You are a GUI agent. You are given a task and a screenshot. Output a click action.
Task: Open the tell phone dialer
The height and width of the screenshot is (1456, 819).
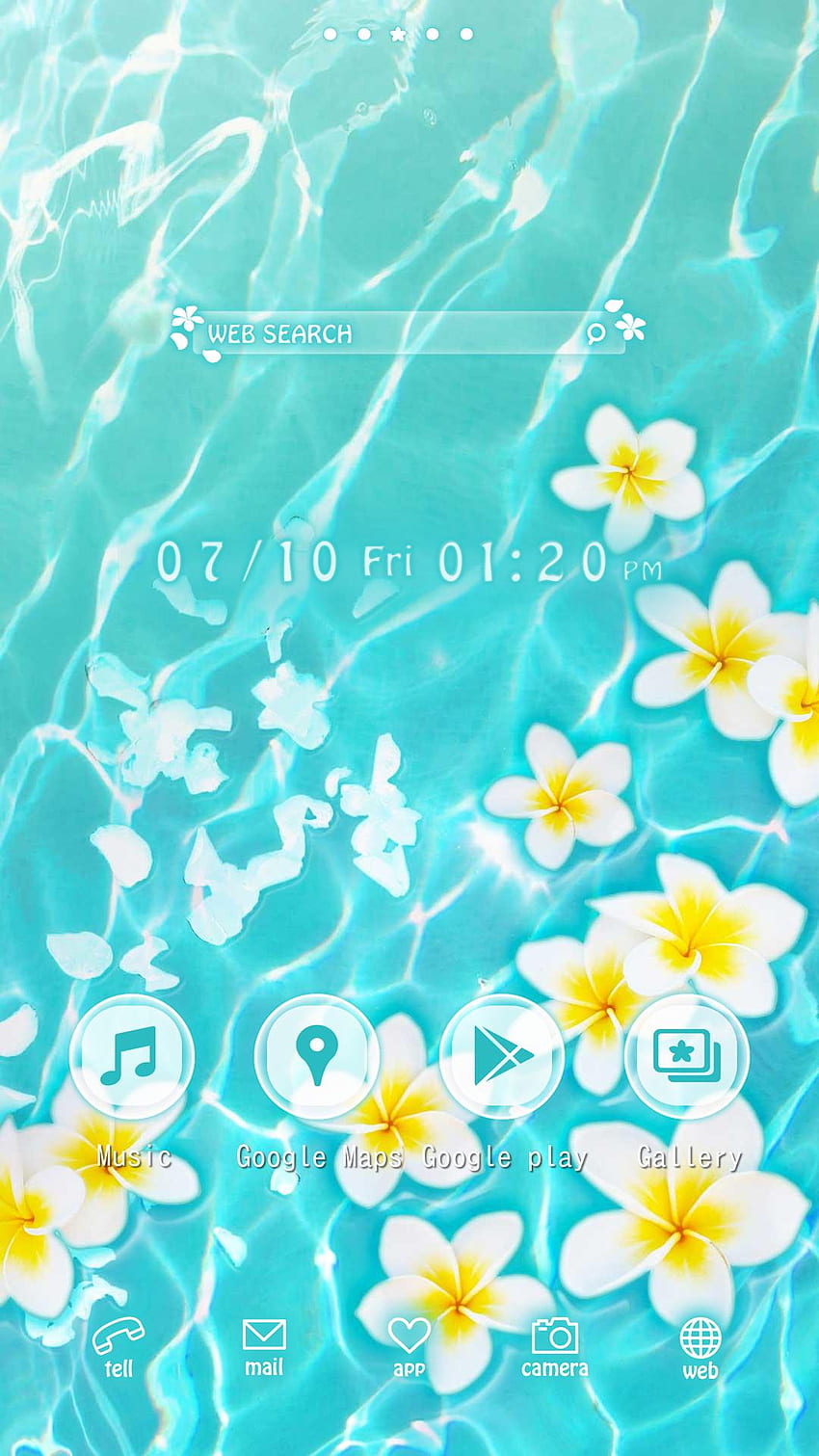[119, 1346]
